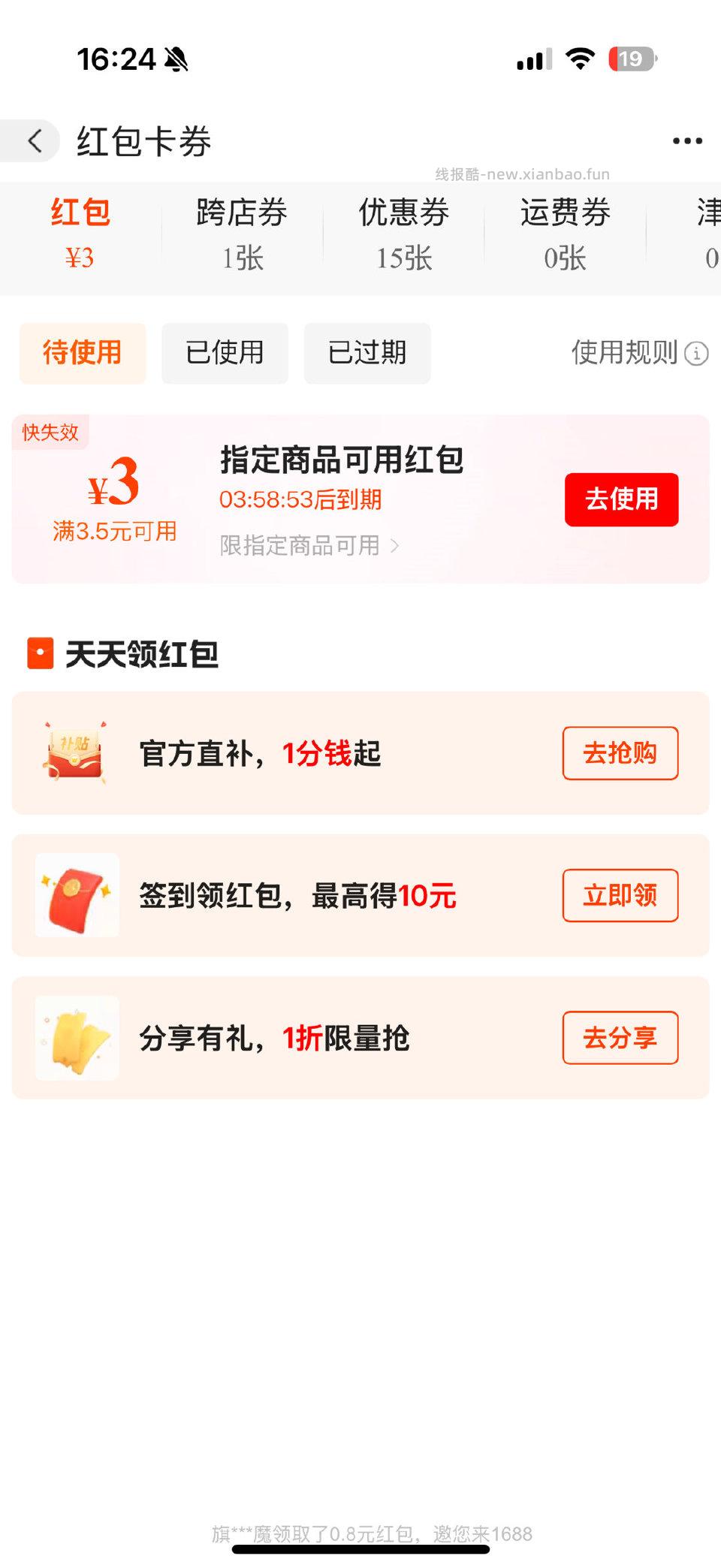Select the 待使用 filter
The height and width of the screenshot is (1568, 721).
click(x=82, y=353)
